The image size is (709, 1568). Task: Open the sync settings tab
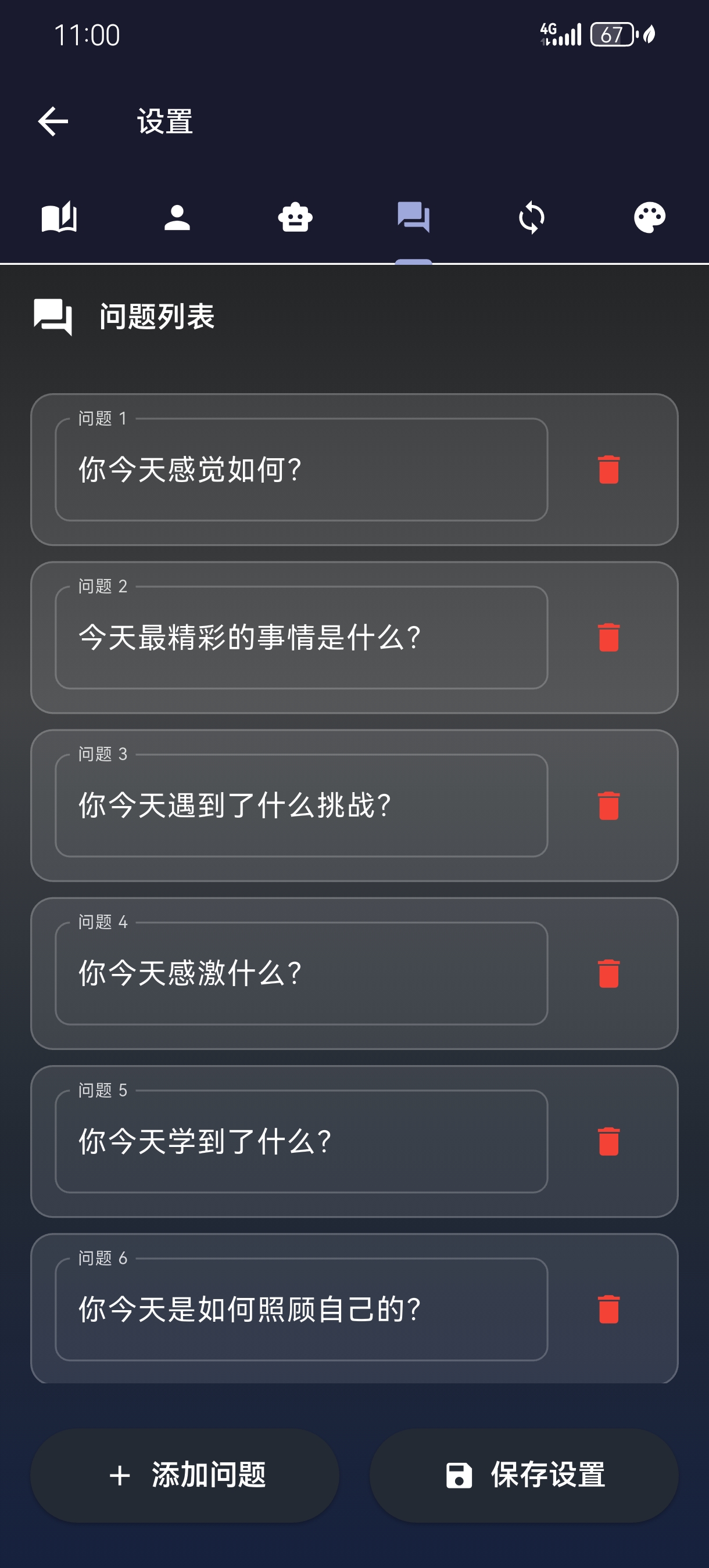click(x=532, y=217)
